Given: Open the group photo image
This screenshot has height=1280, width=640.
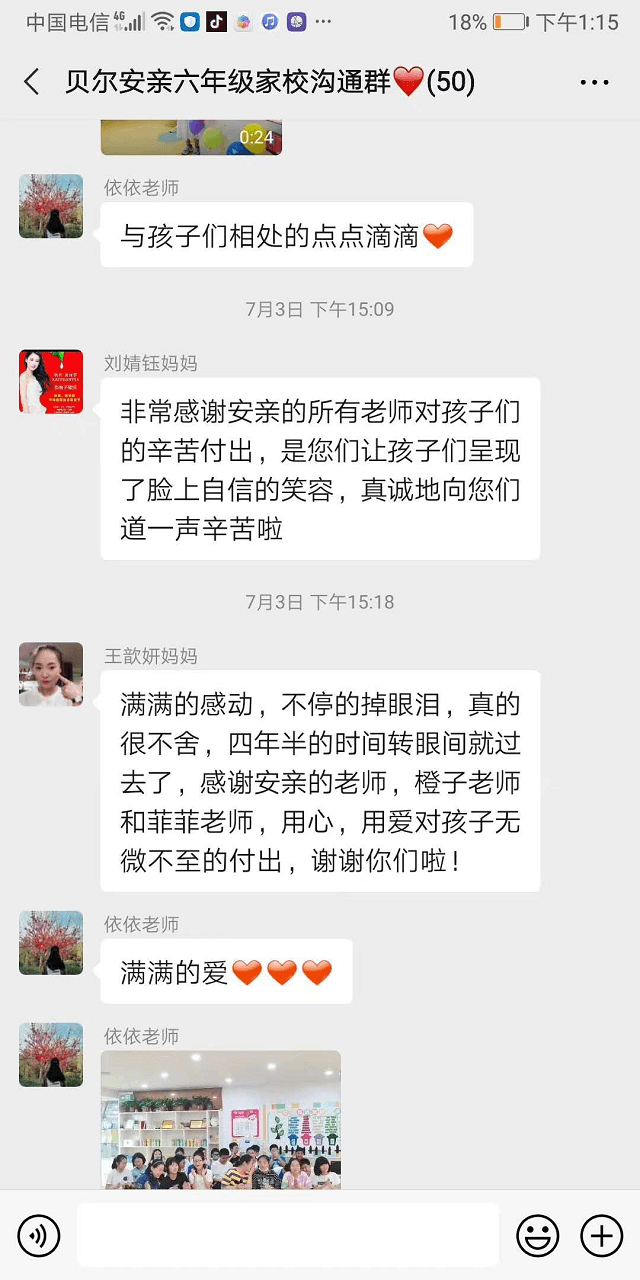Looking at the screenshot, I should coord(221,1118).
